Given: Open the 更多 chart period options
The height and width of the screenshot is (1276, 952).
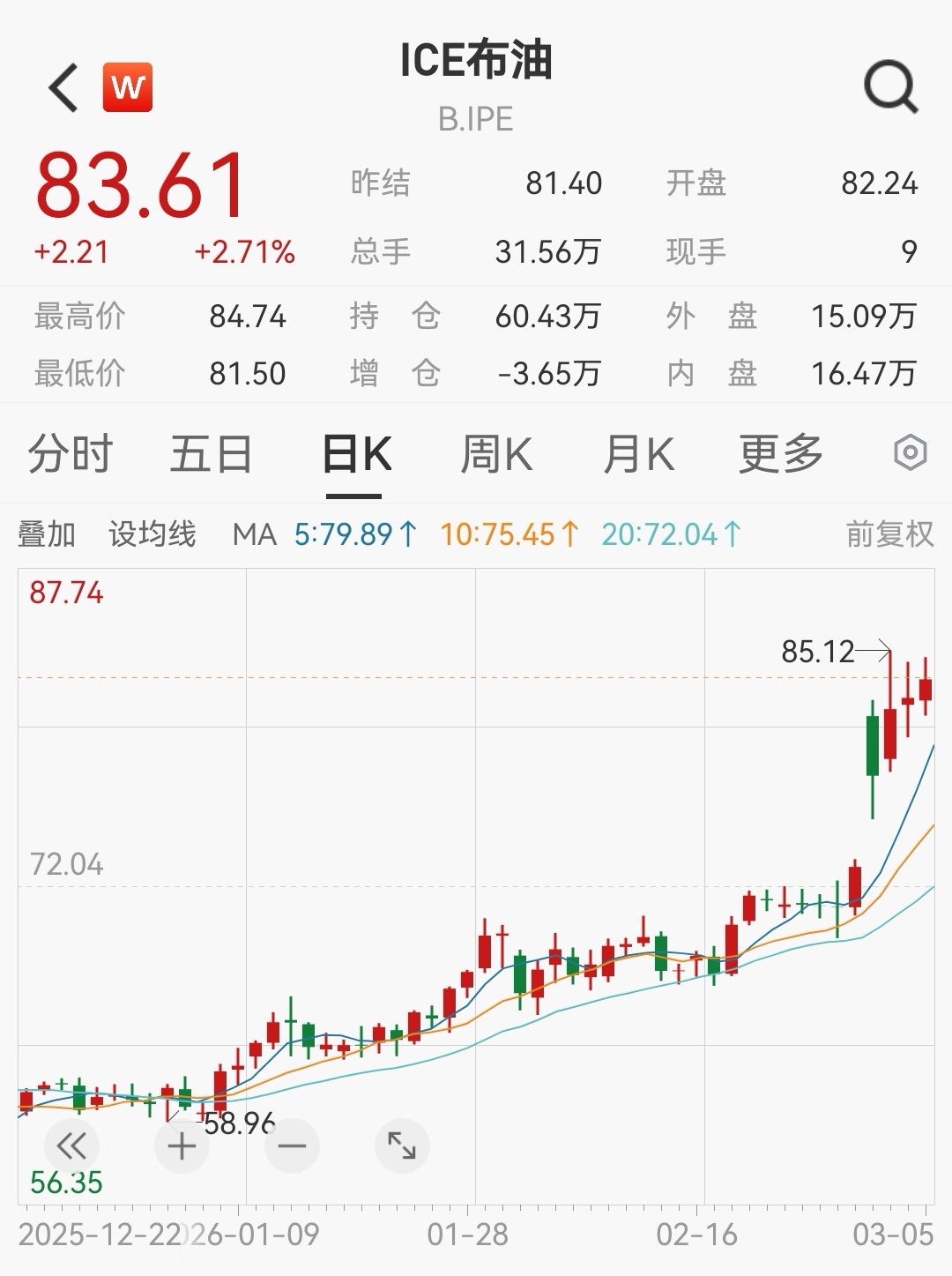Looking at the screenshot, I should pyautogui.click(x=780, y=455).
